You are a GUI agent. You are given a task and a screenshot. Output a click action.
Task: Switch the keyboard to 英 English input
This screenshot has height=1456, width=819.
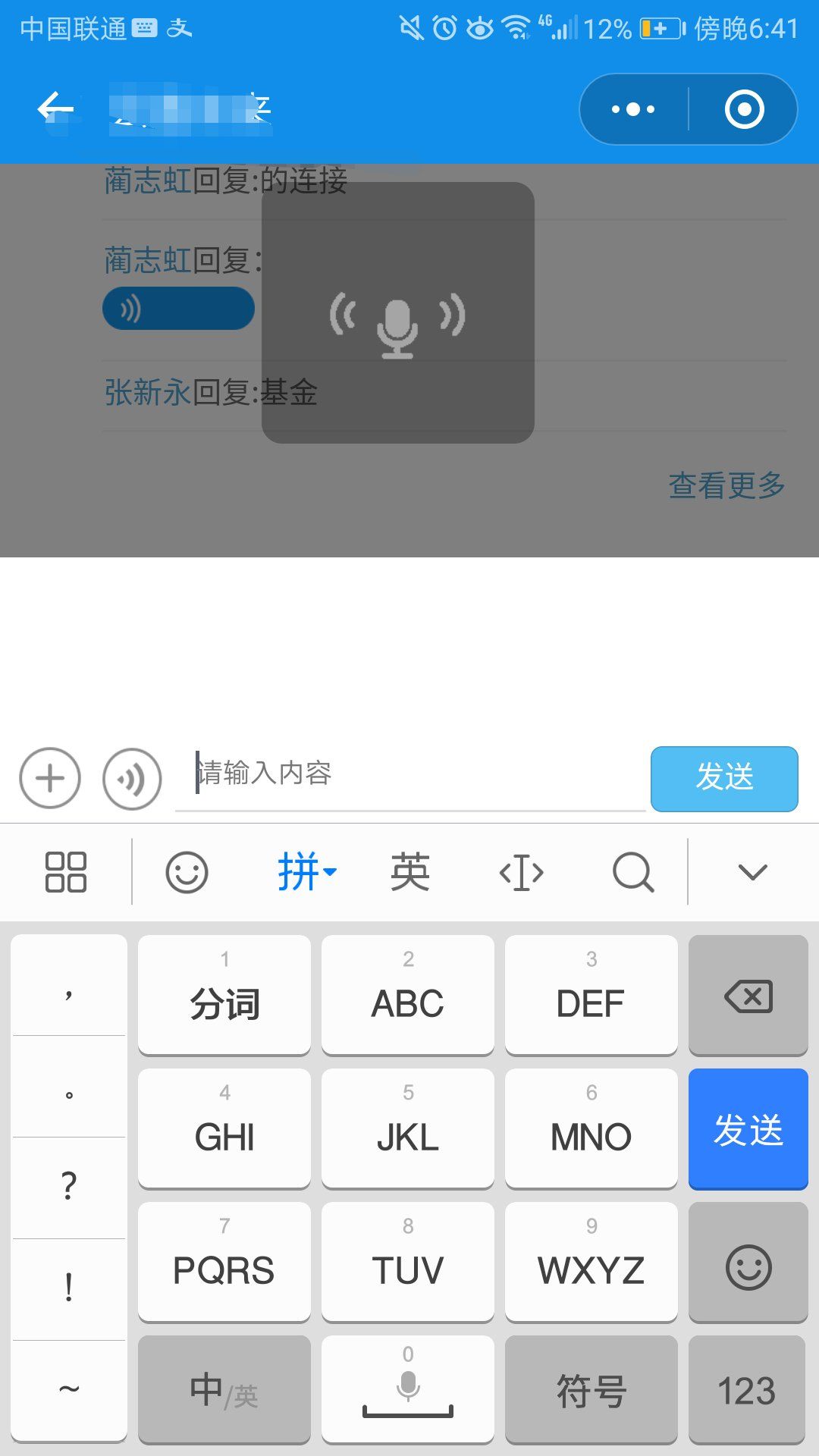(x=410, y=872)
